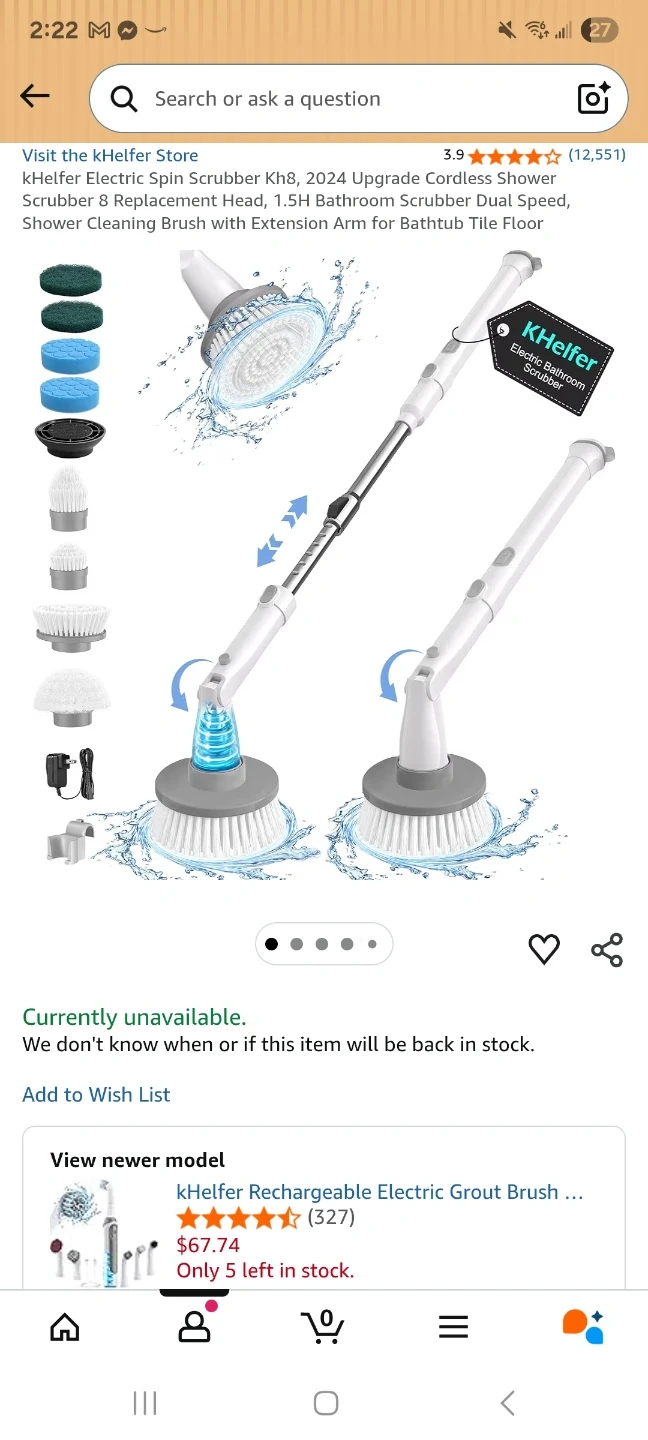Visit the kHelfer Store link
Viewport: 648px width, 1440px height.
110,155
